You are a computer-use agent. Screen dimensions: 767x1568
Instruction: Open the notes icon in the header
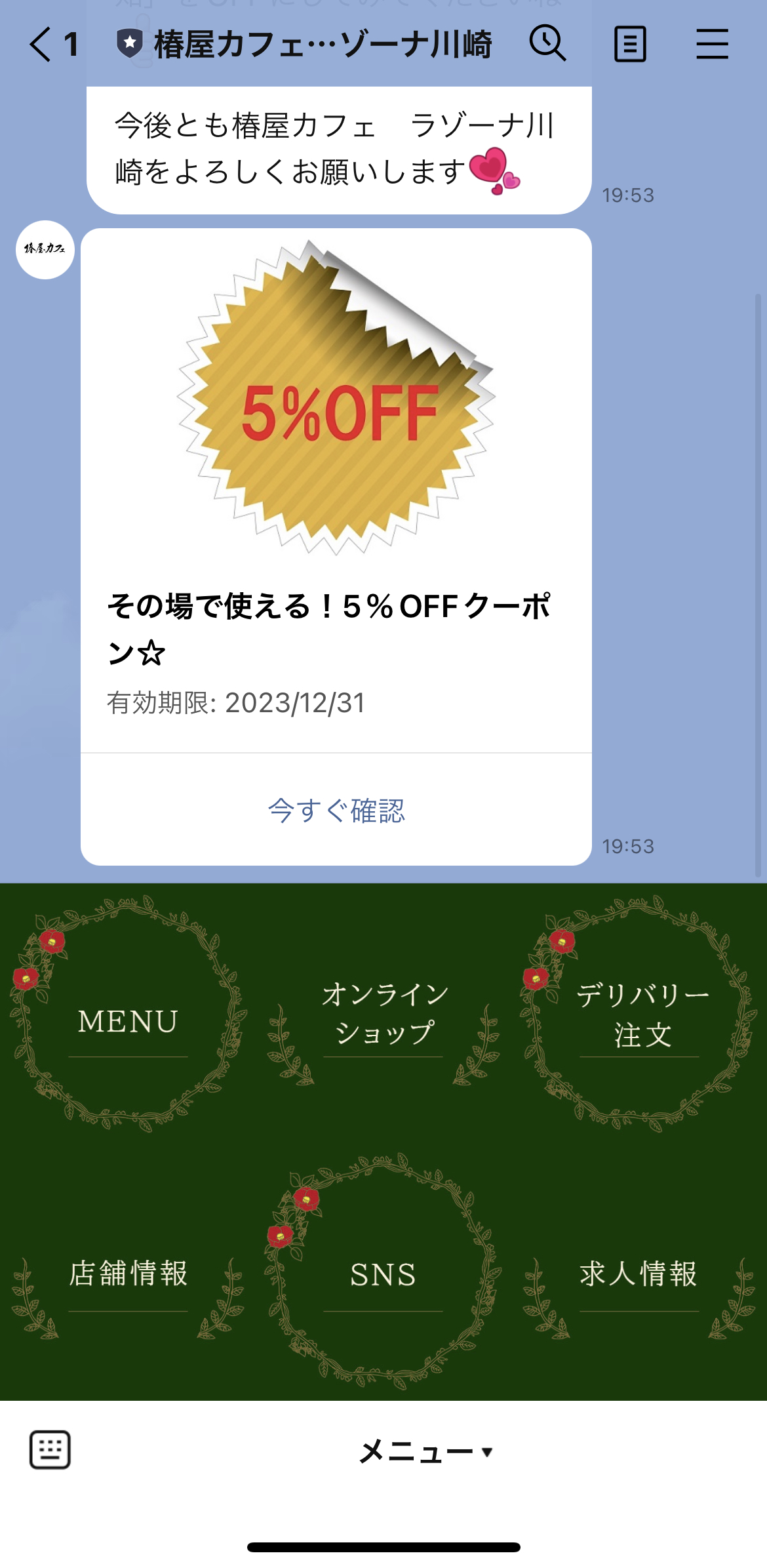pyautogui.click(x=631, y=44)
